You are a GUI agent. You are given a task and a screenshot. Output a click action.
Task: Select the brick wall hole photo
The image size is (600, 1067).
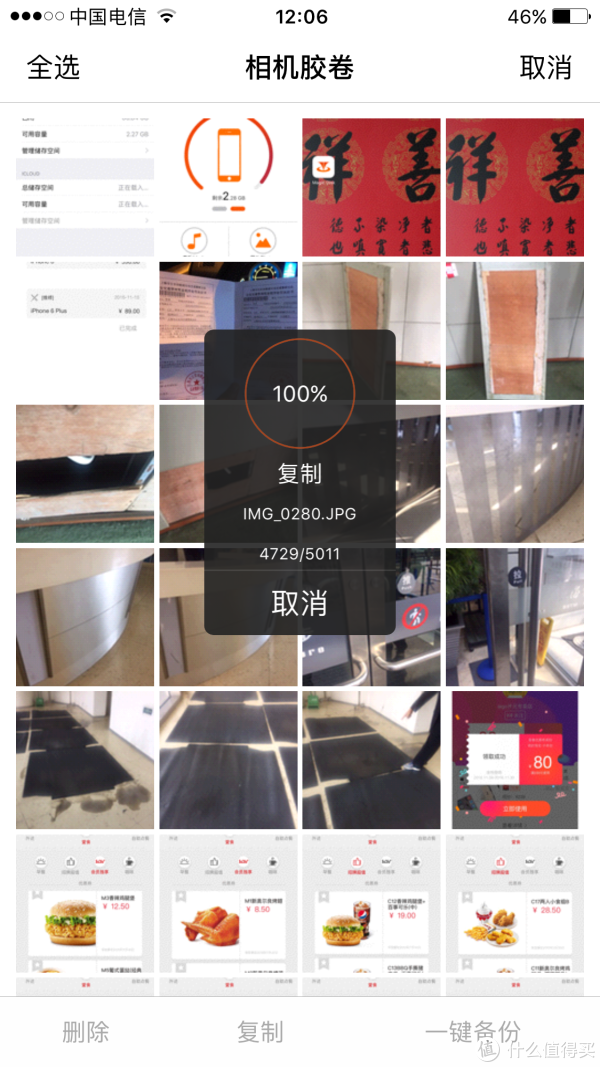click(x=85, y=473)
